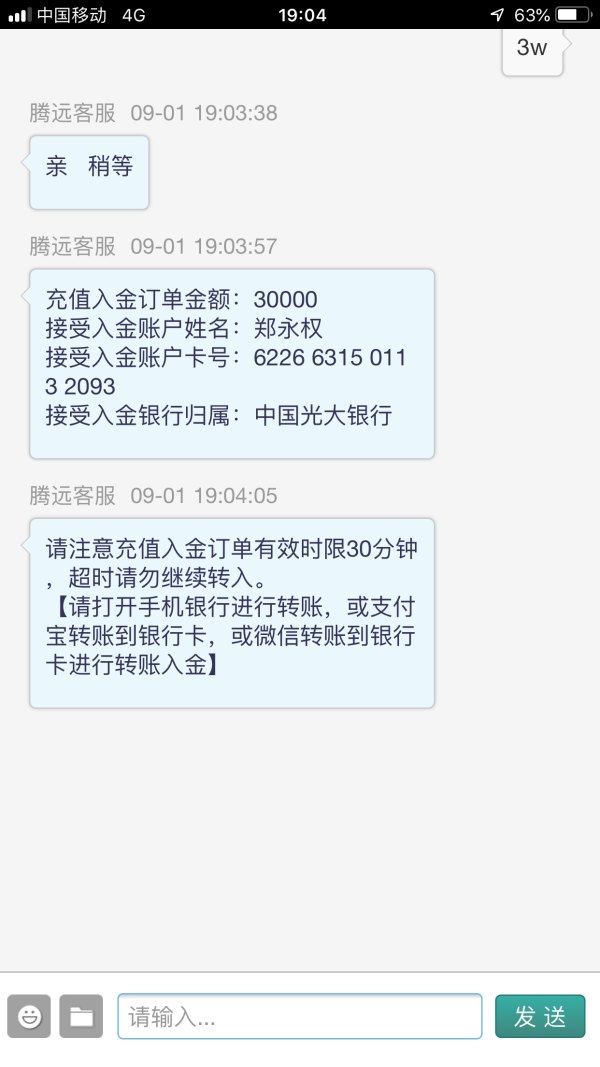
Task: Open the file attachment folder
Action: 81,1017
